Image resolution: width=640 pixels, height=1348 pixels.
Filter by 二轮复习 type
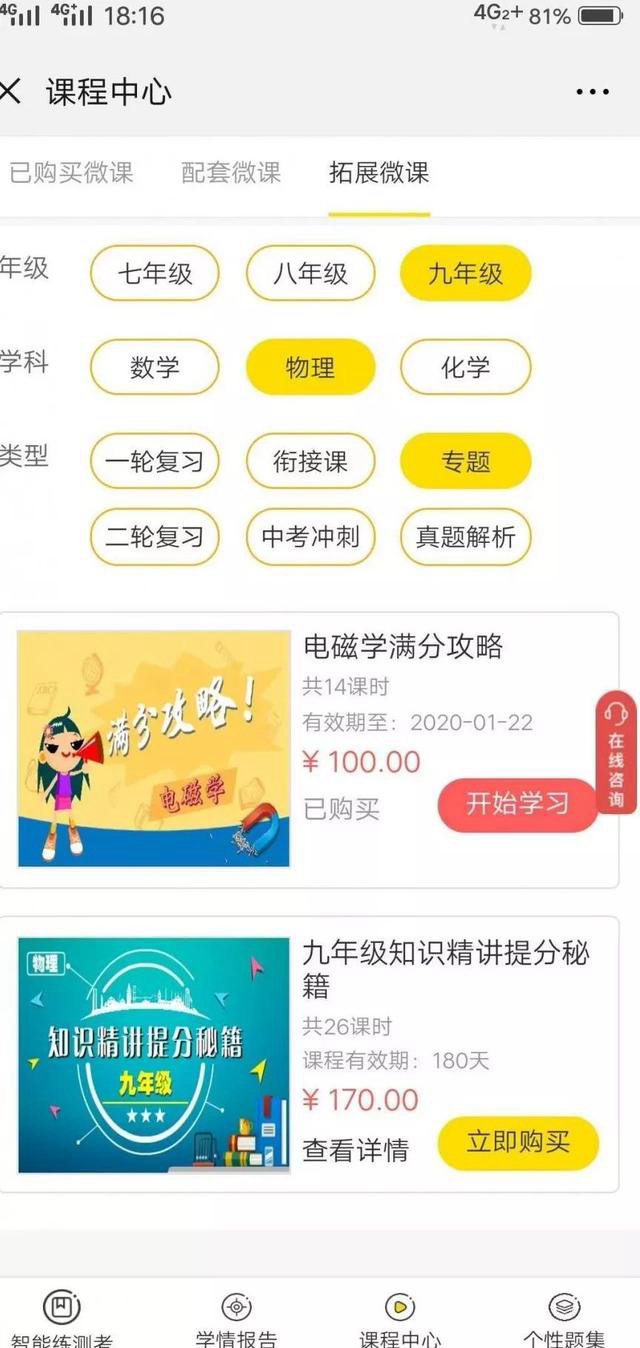(154, 537)
